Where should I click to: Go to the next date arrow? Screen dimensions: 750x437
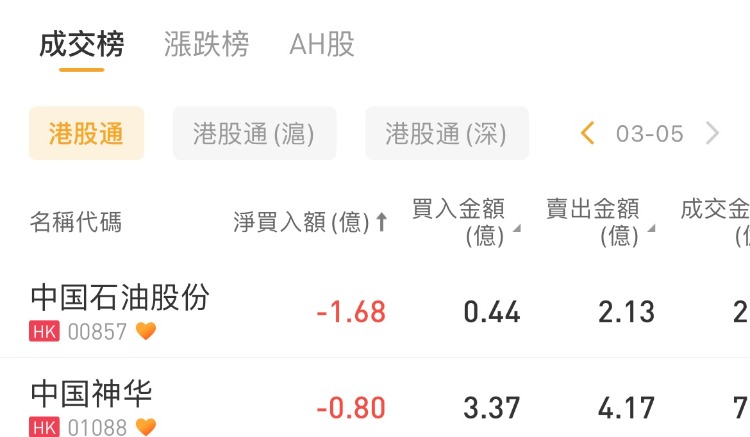click(x=712, y=134)
